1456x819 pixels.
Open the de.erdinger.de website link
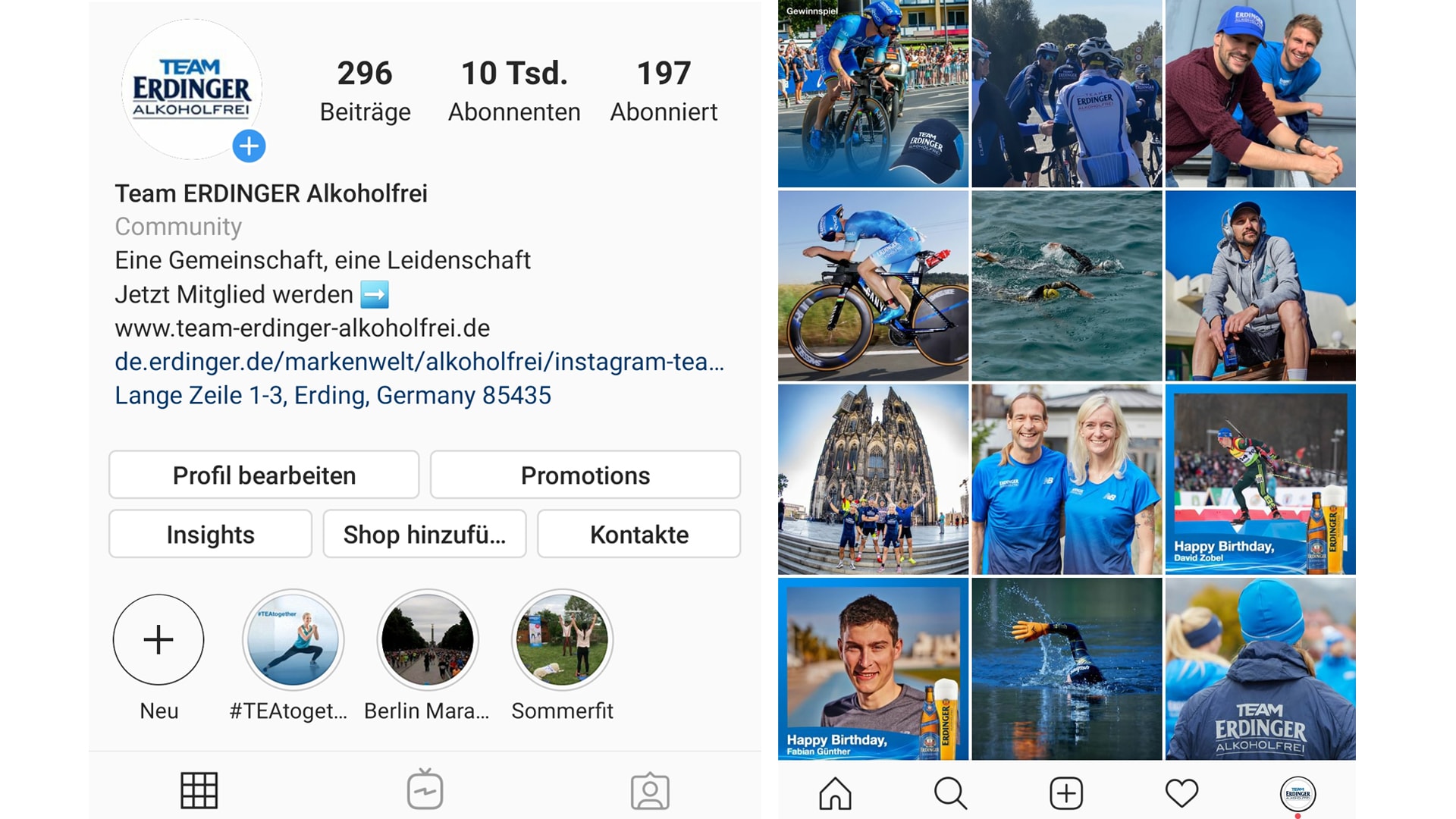click(419, 362)
